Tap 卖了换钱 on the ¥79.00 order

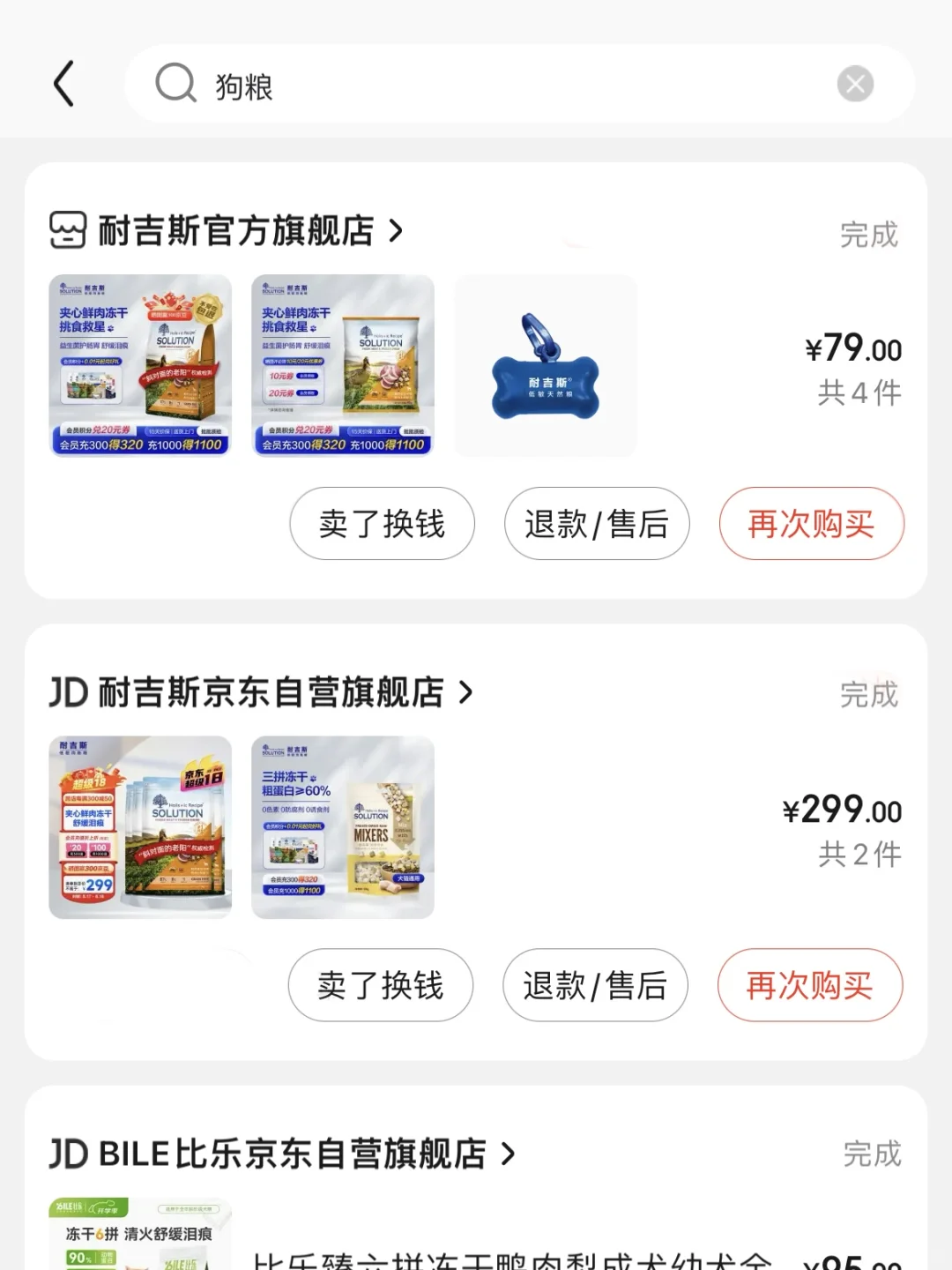382,524
